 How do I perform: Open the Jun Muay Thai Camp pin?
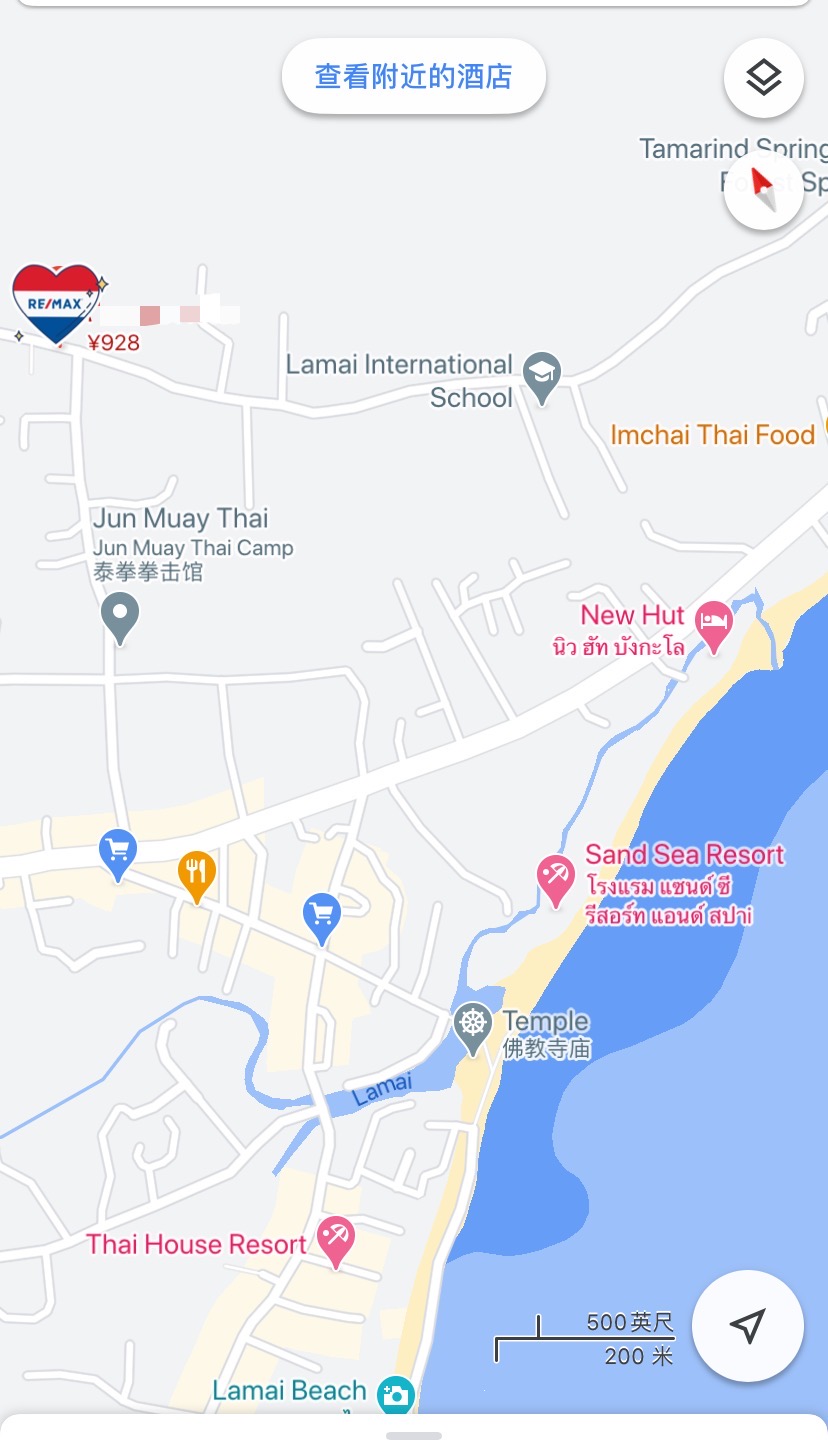tap(120, 617)
